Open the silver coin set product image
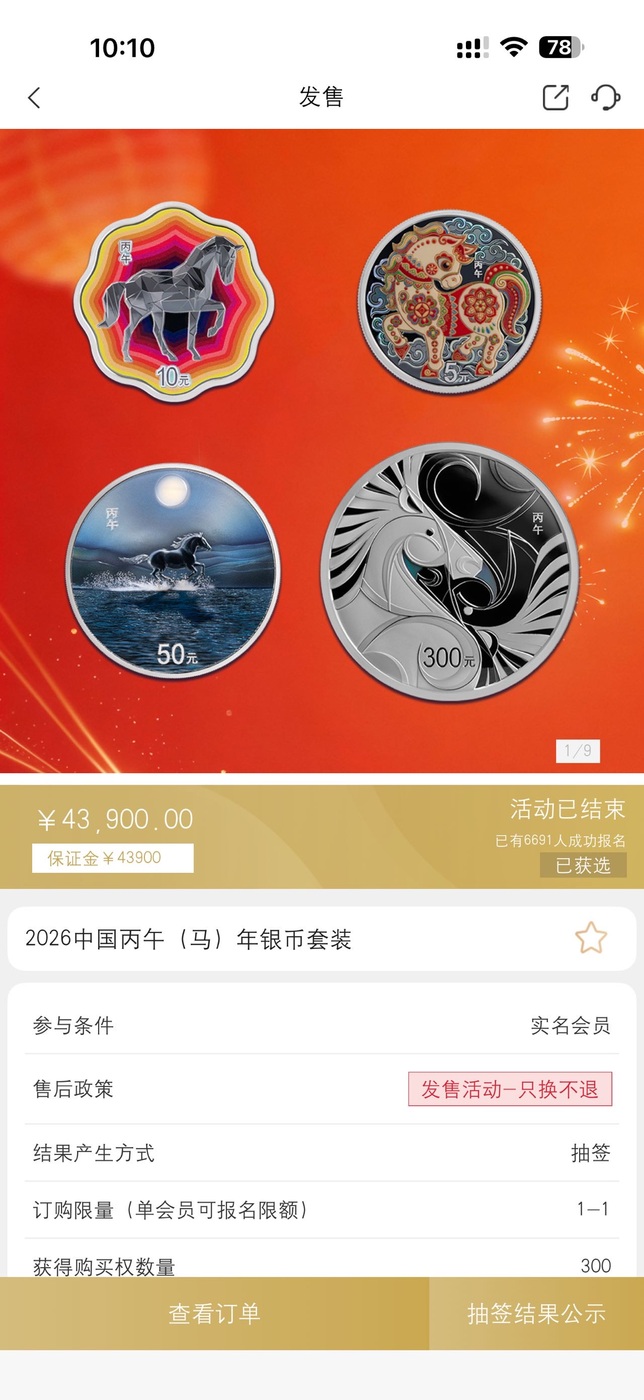Viewport: 644px width, 1400px height. [x=322, y=450]
